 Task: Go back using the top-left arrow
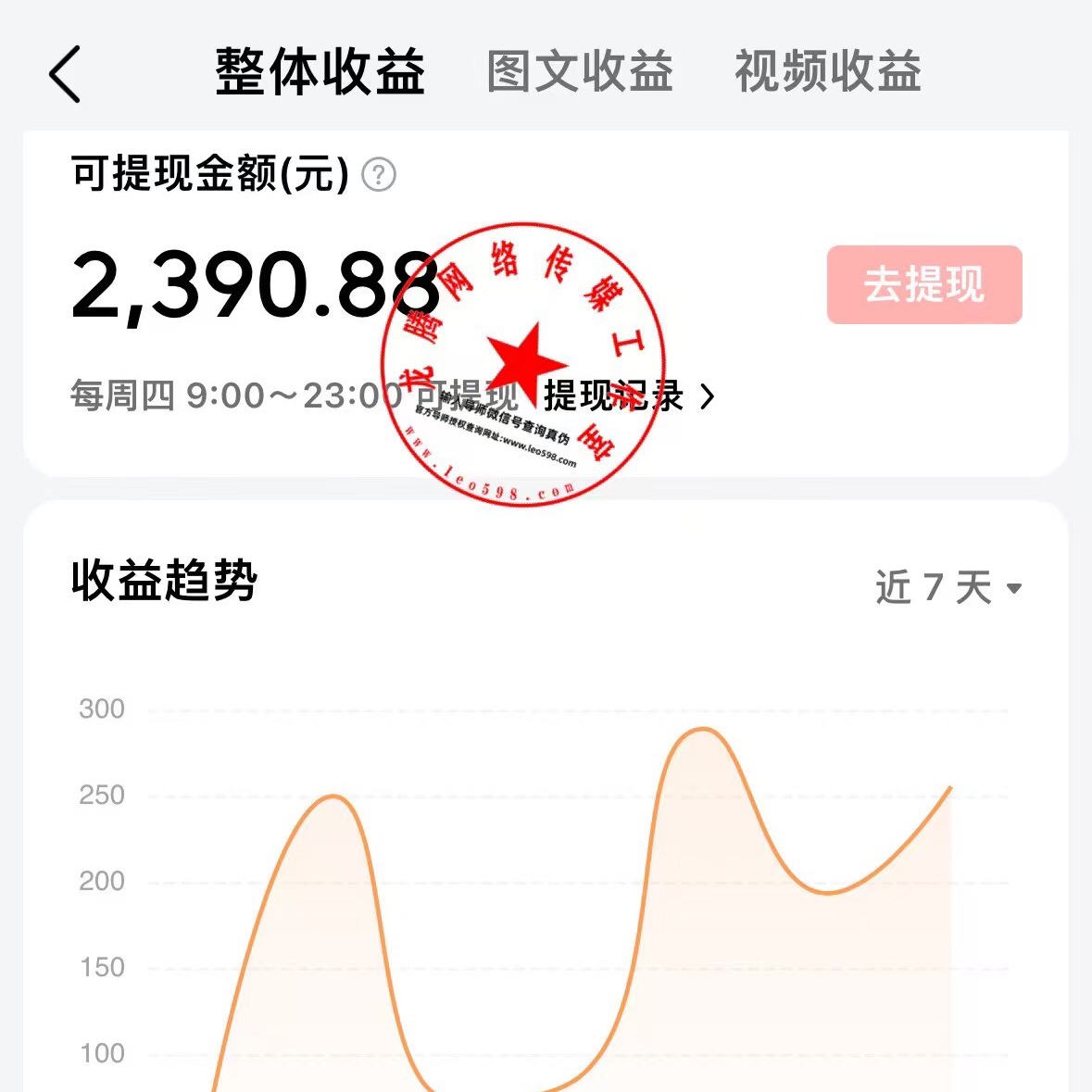point(65,73)
